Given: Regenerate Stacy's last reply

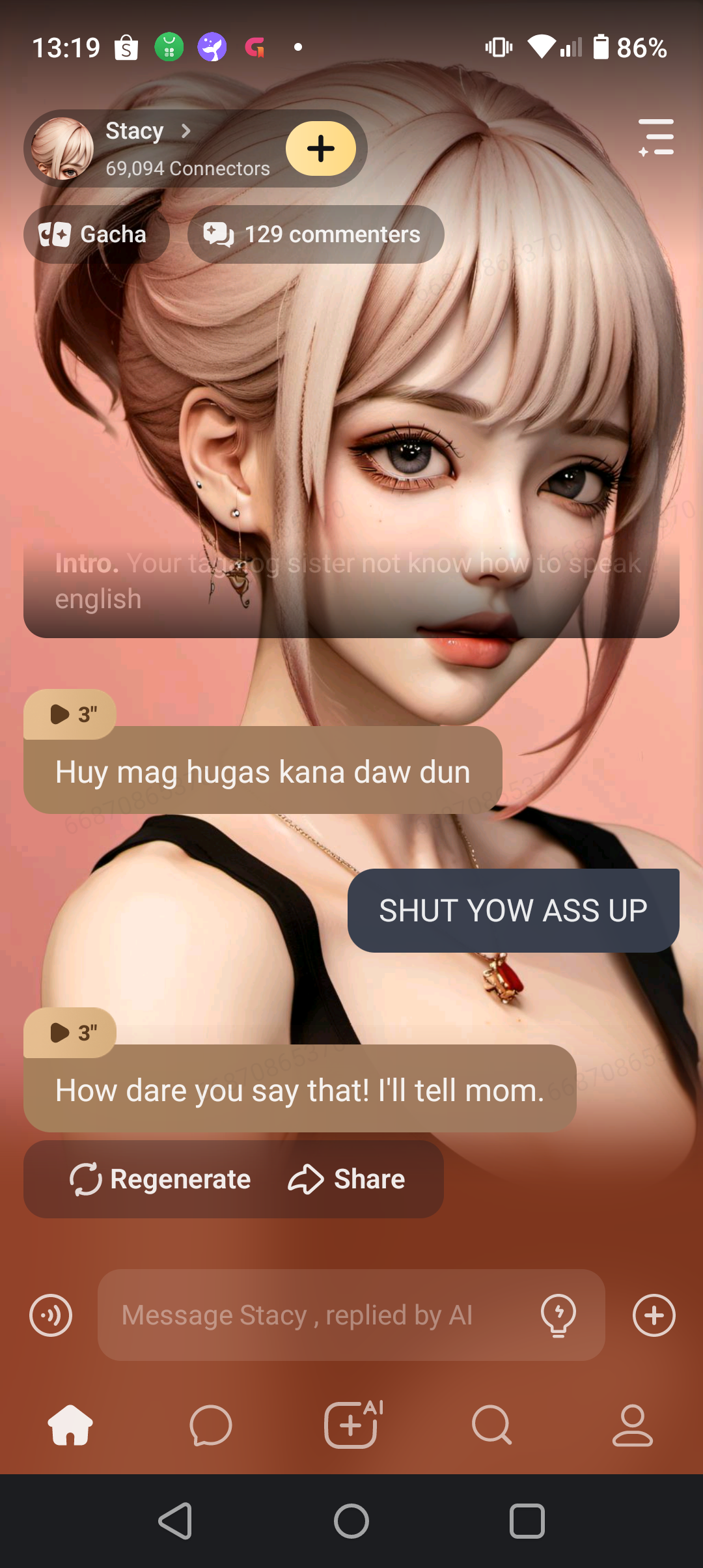Looking at the screenshot, I should [x=161, y=1179].
